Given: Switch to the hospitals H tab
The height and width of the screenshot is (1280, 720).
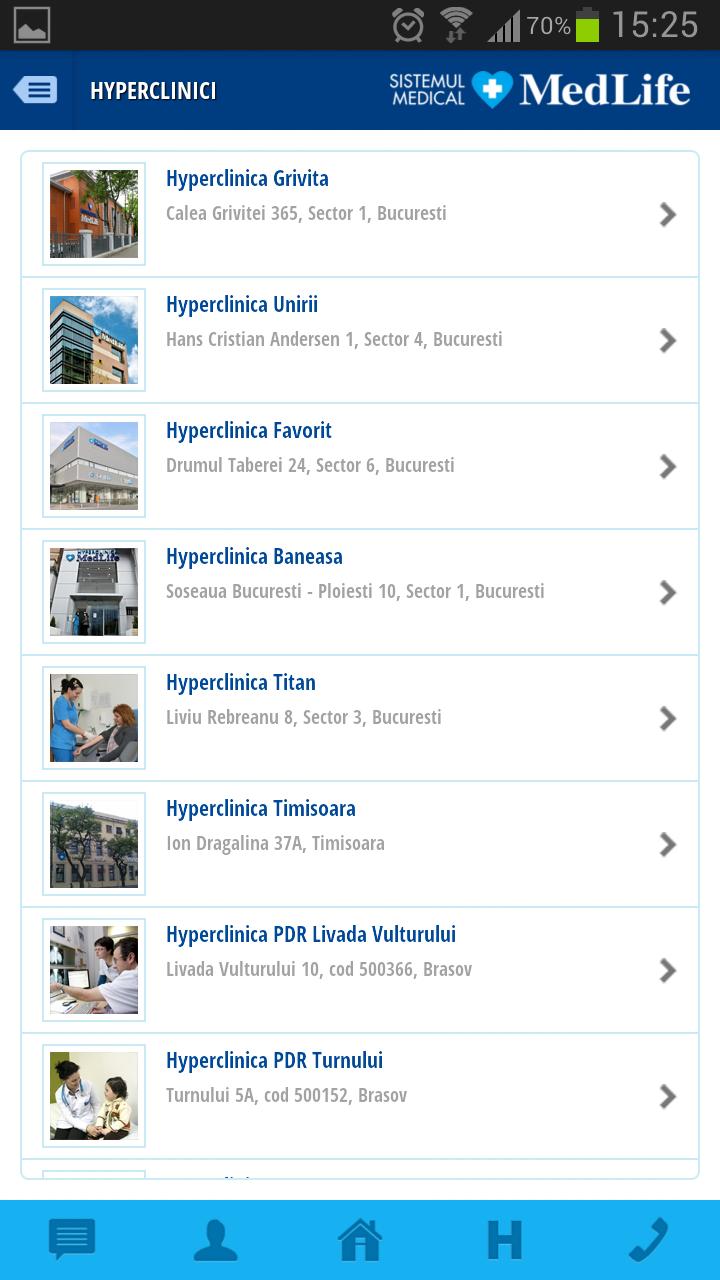Looking at the screenshot, I should (x=504, y=1240).
